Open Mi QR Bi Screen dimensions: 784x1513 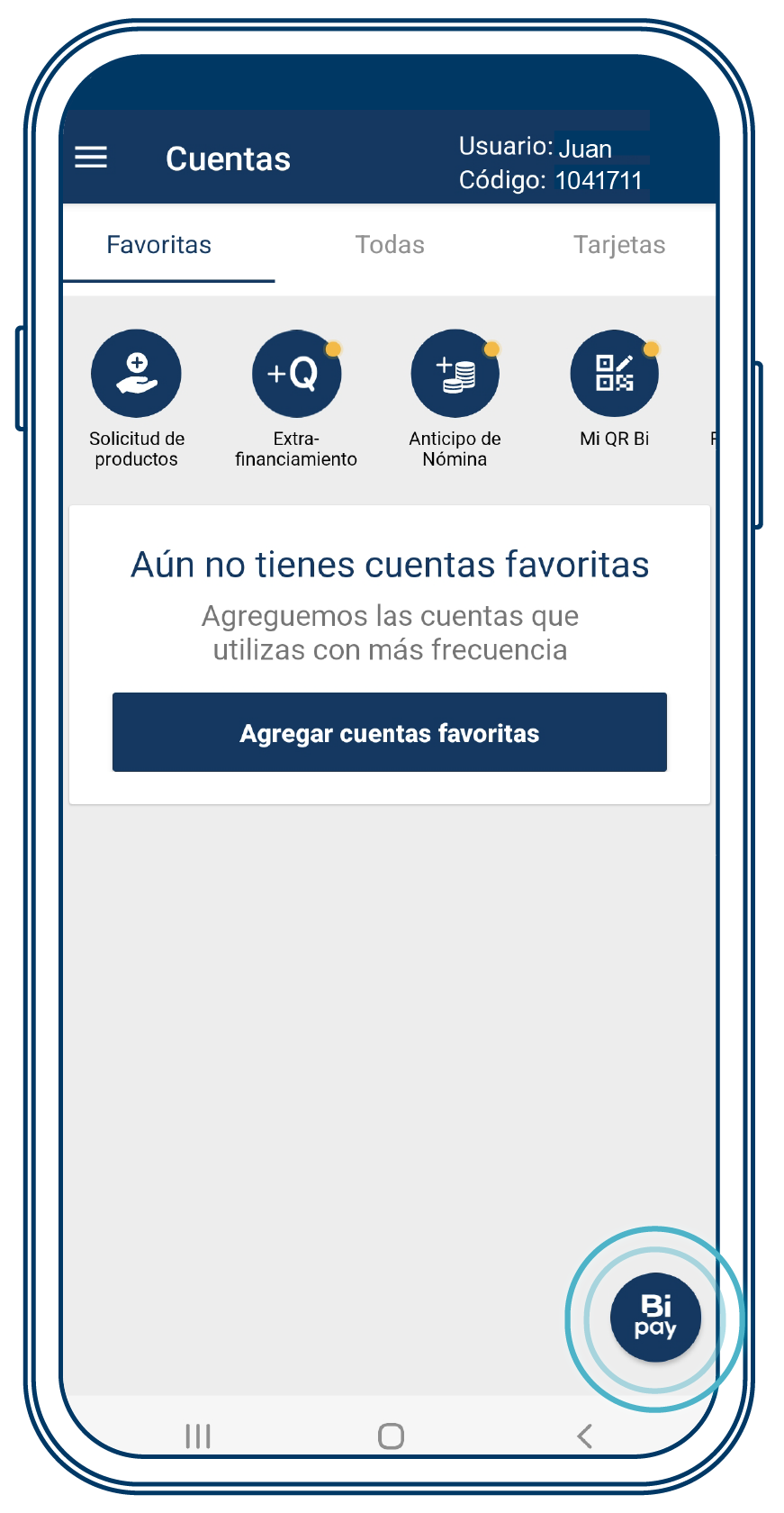pos(614,373)
